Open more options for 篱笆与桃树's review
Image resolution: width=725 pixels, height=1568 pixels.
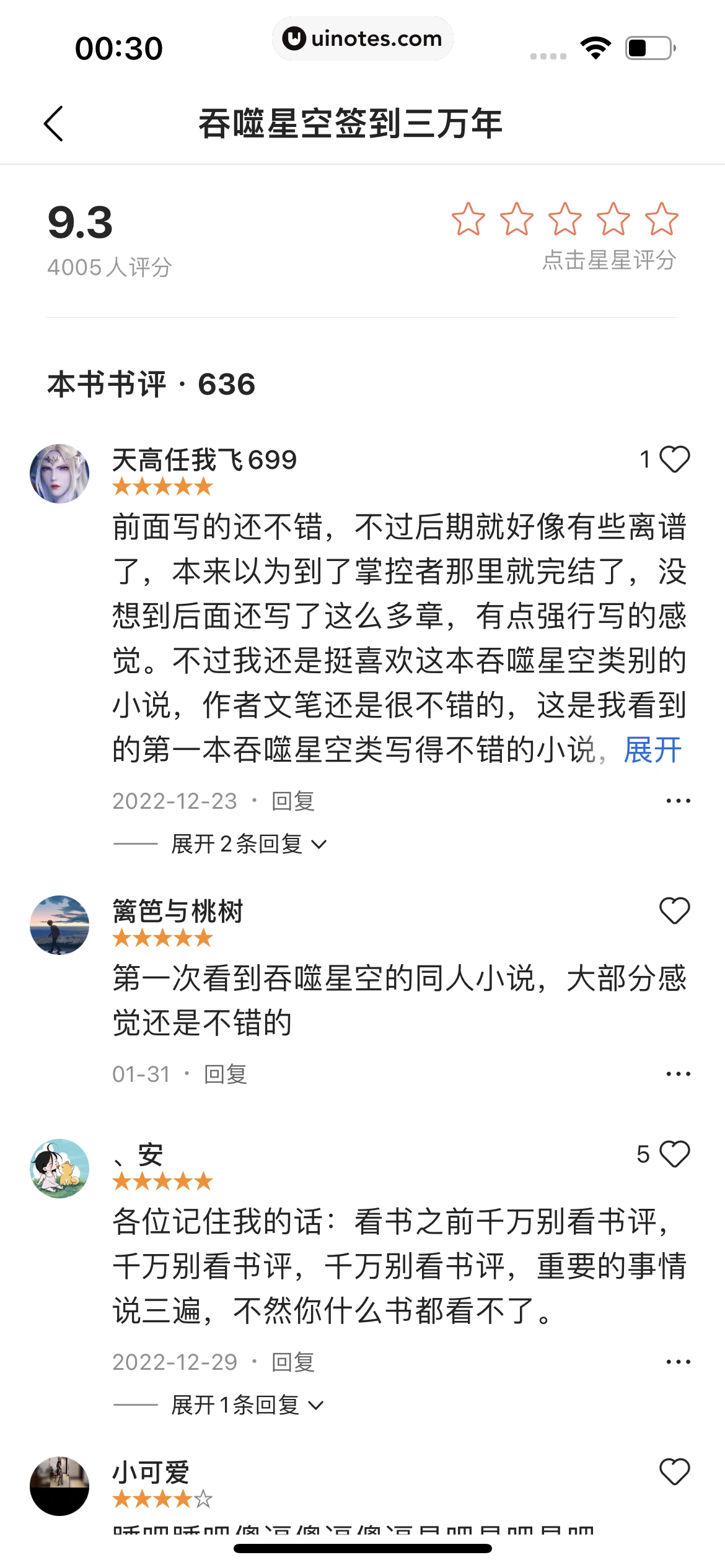(678, 1074)
